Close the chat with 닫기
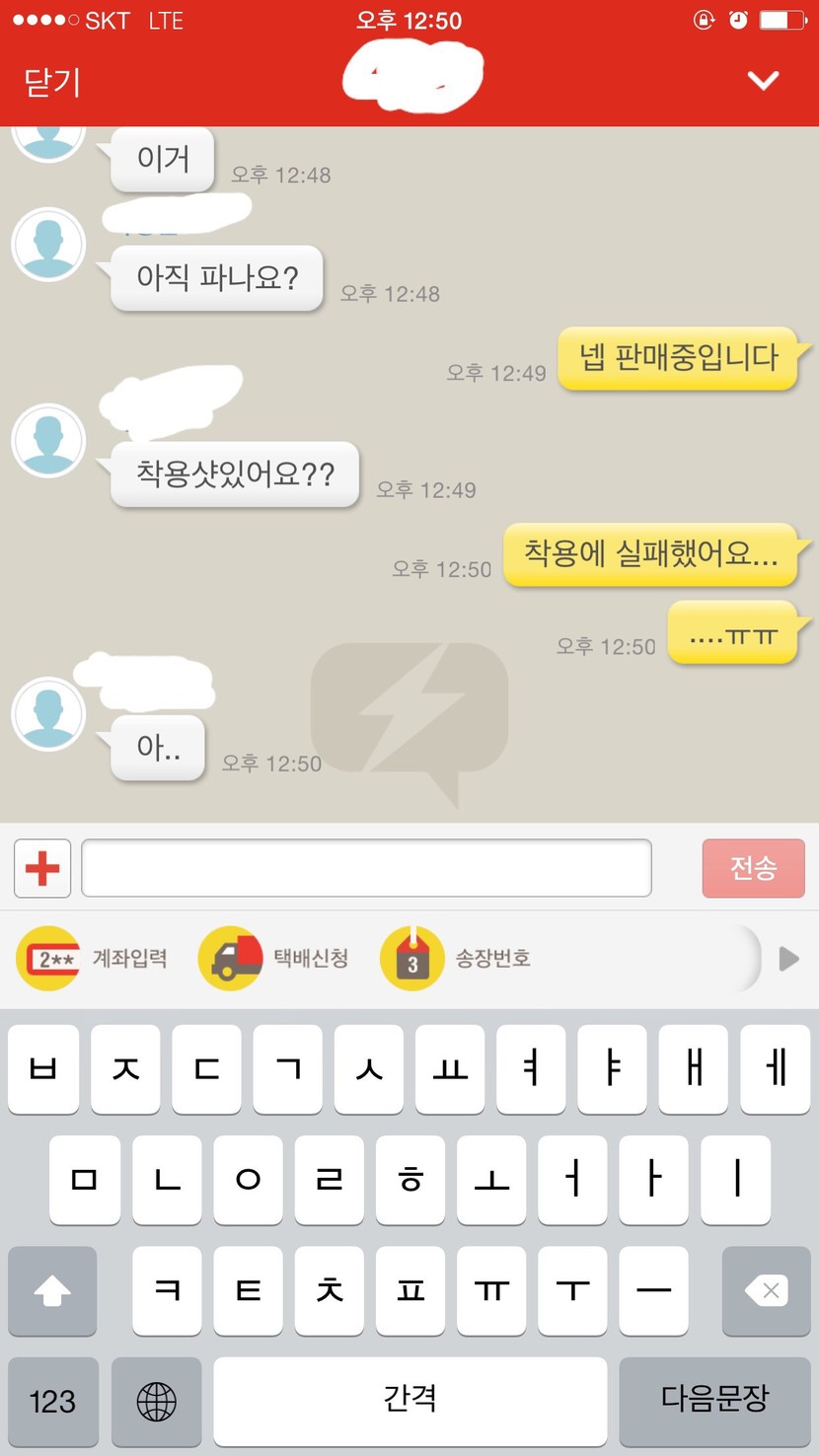The width and height of the screenshot is (819, 1456). coord(51,82)
